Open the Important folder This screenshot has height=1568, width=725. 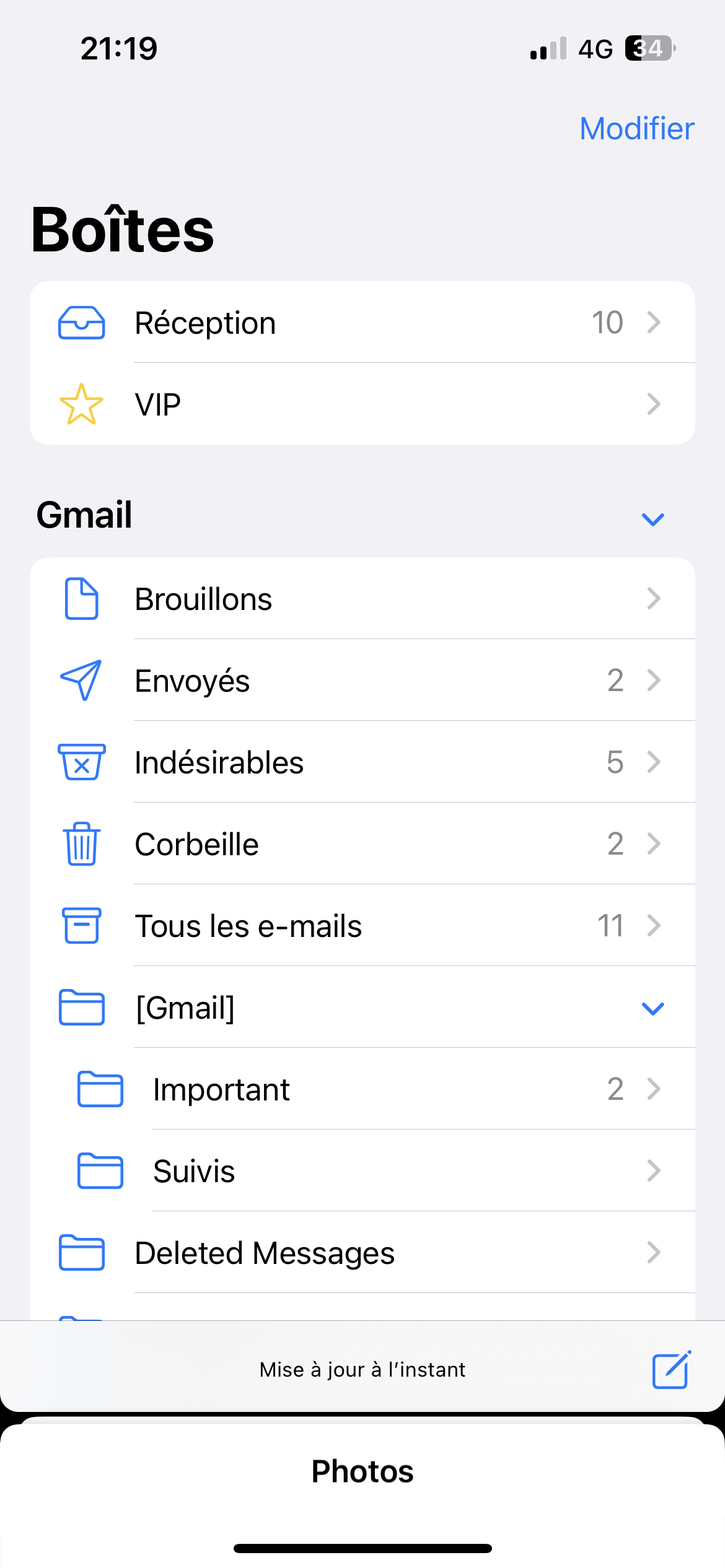pos(372,1089)
